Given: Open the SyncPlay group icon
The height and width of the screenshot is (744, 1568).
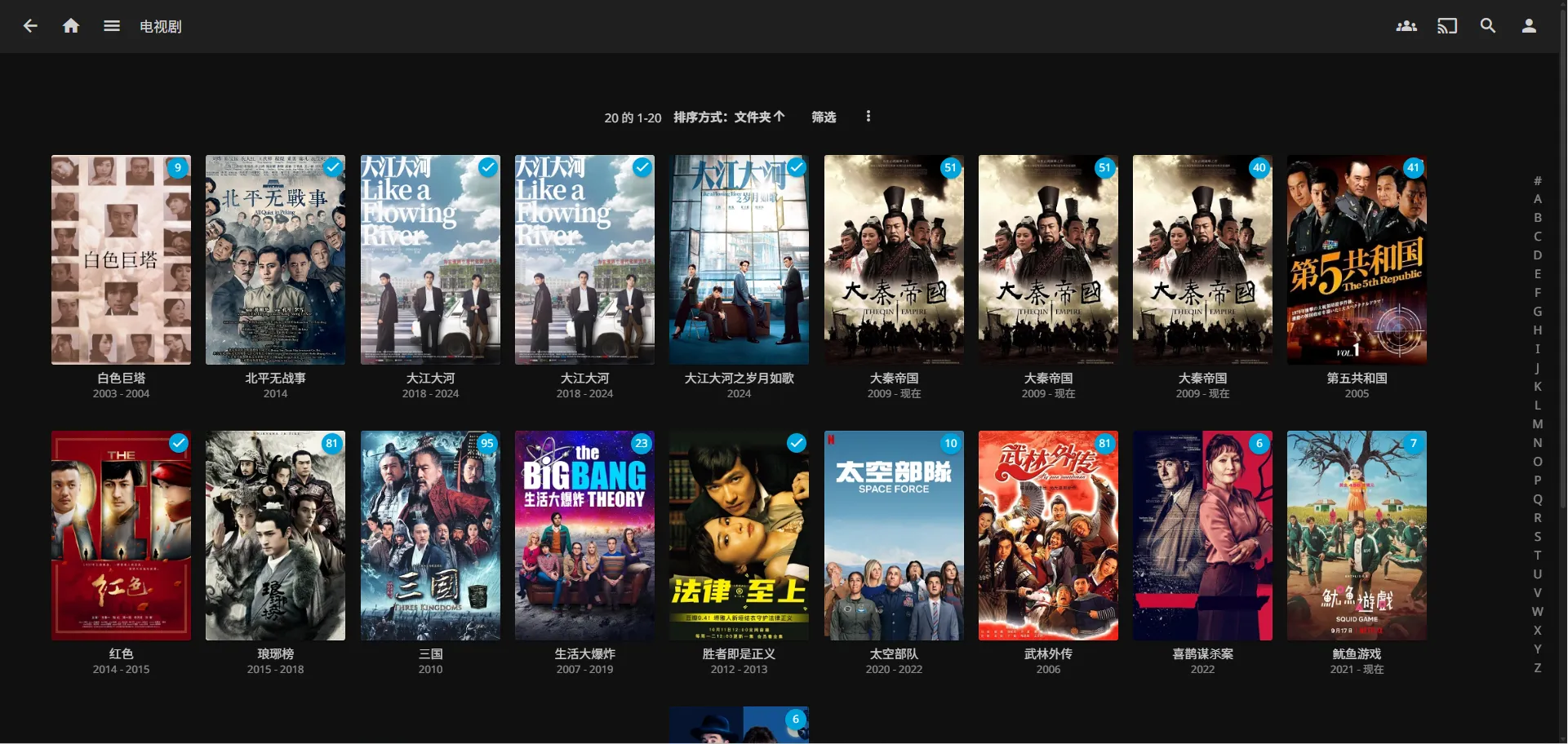Looking at the screenshot, I should 1406,26.
